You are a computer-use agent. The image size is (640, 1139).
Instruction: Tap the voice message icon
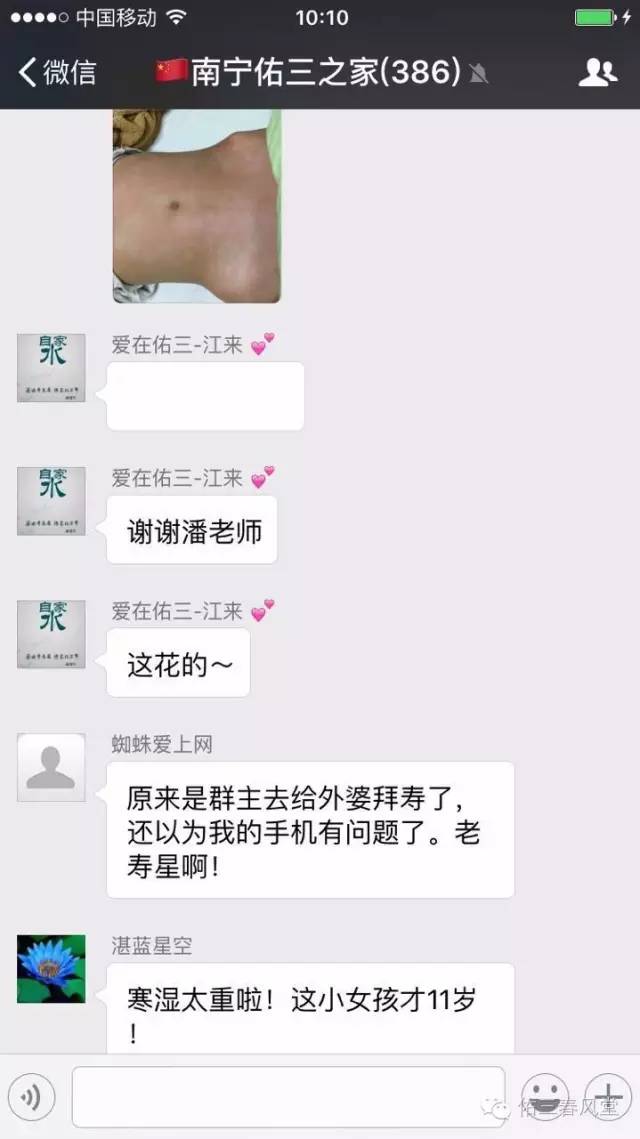point(32,1097)
